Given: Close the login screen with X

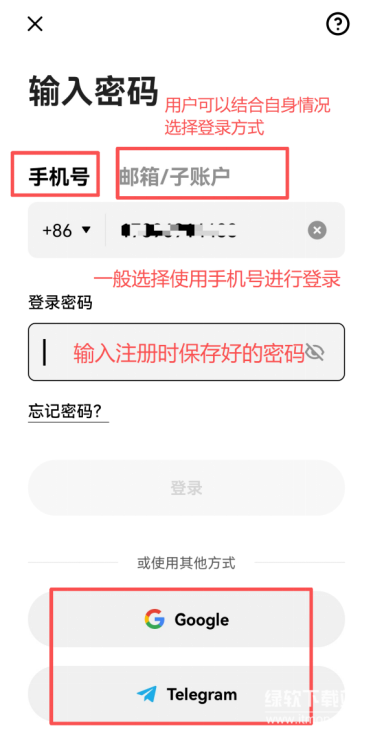Looking at the screenshot, I should pos(35,24).
